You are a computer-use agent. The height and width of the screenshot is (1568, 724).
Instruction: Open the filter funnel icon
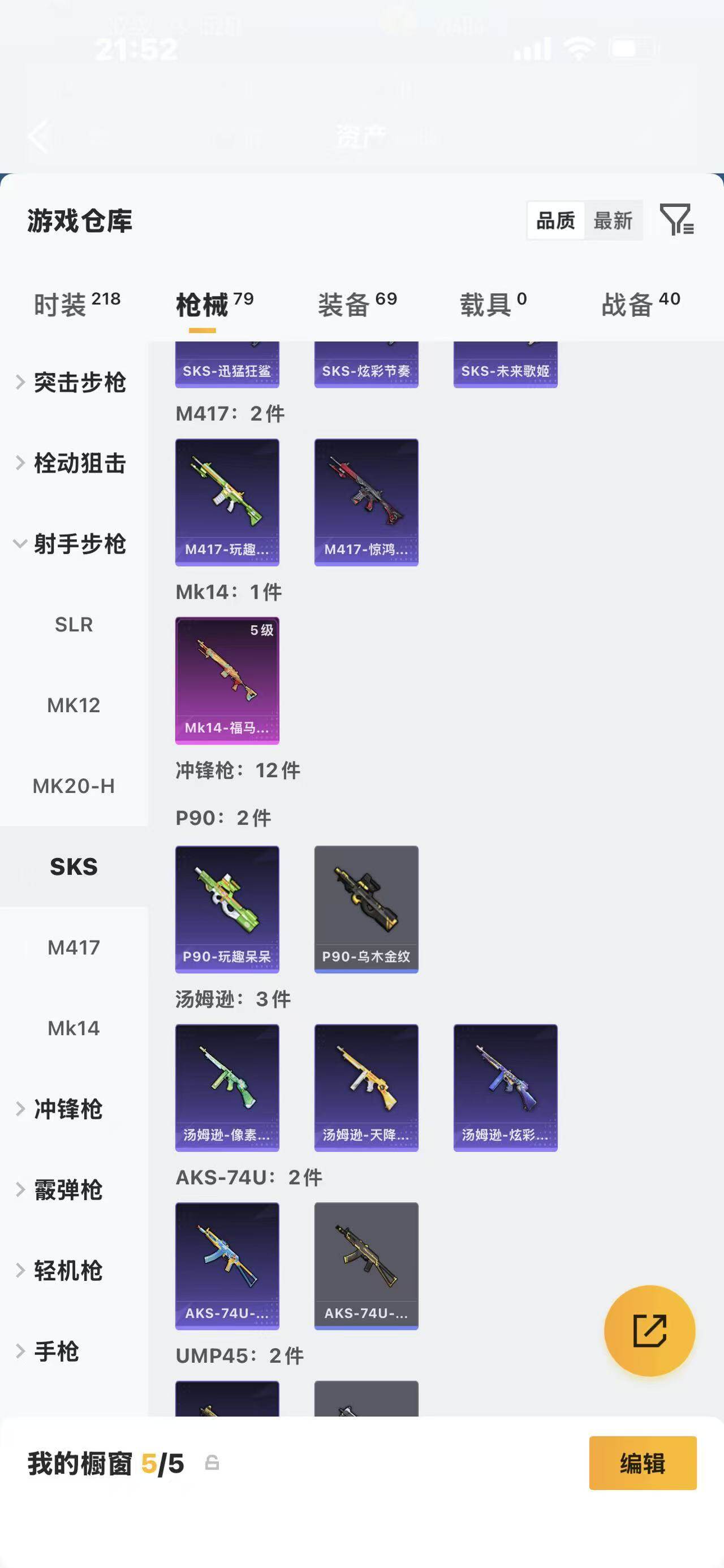(676, 220)
